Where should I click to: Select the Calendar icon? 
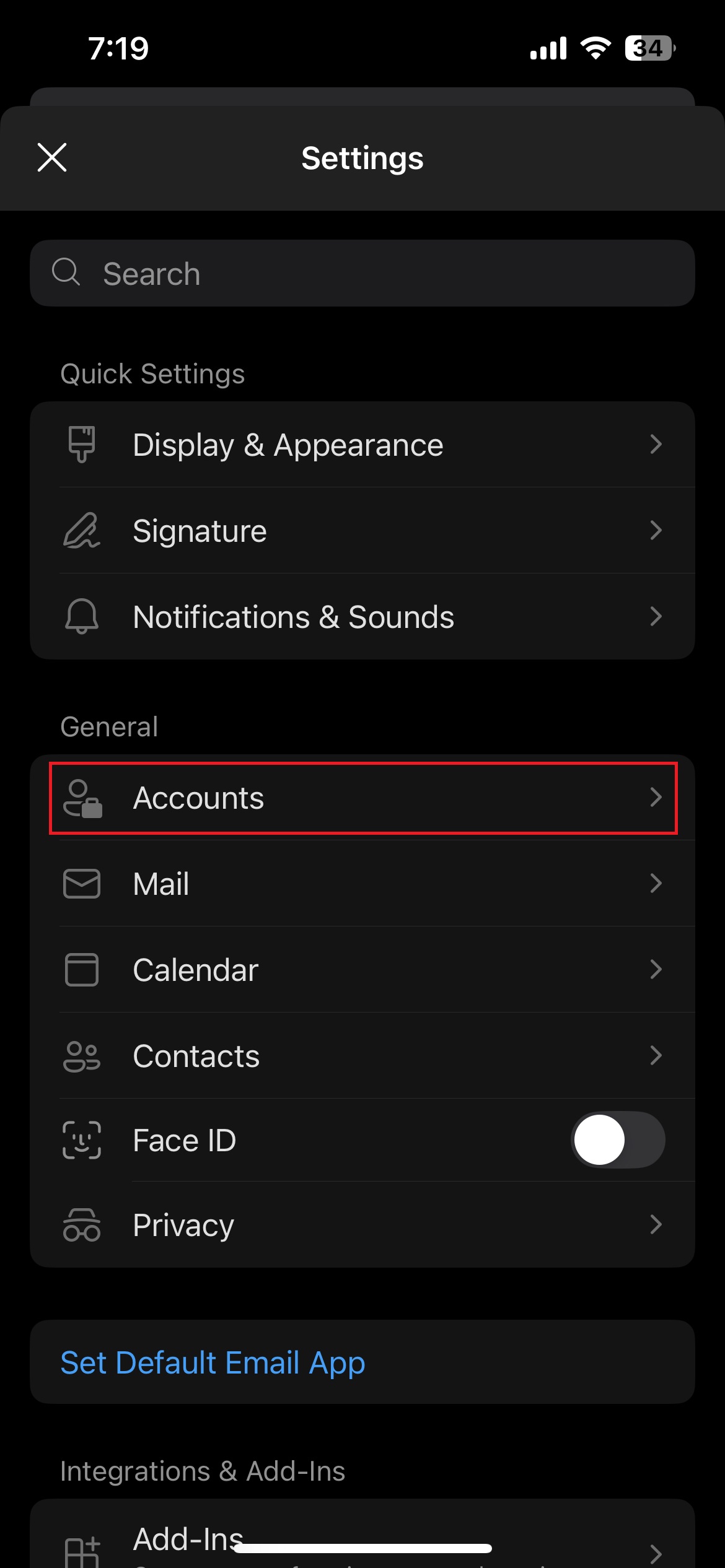click(x=82, y=970)
